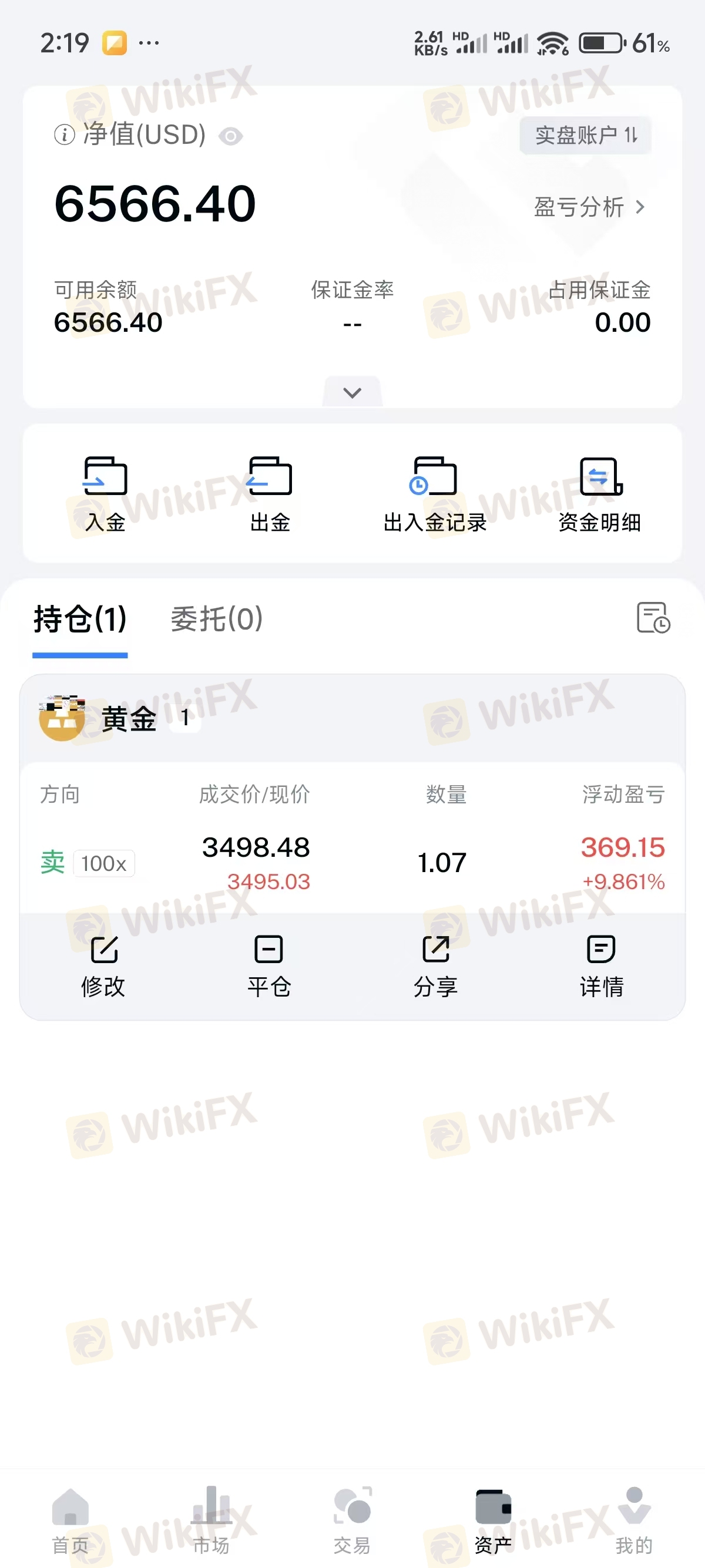
Task: Switch to 委托(0) tab
Action: pos(217,619)
